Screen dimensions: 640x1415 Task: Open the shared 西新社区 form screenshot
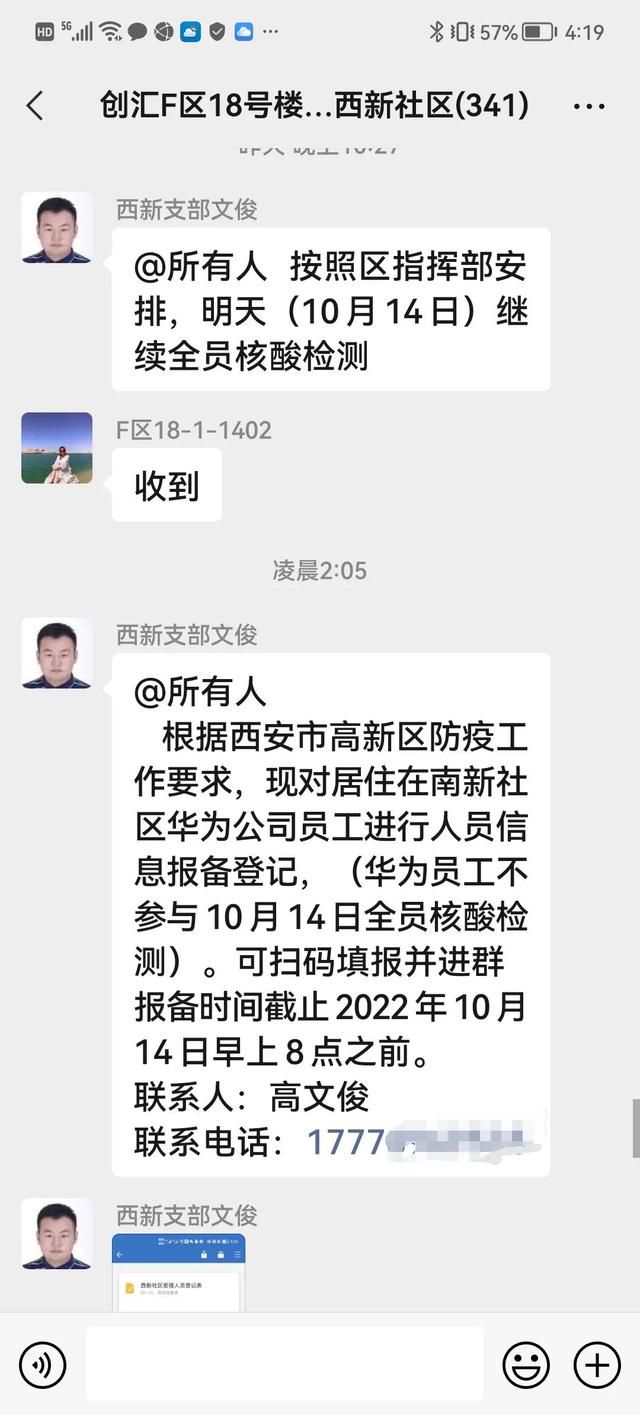pos(179,1272)
